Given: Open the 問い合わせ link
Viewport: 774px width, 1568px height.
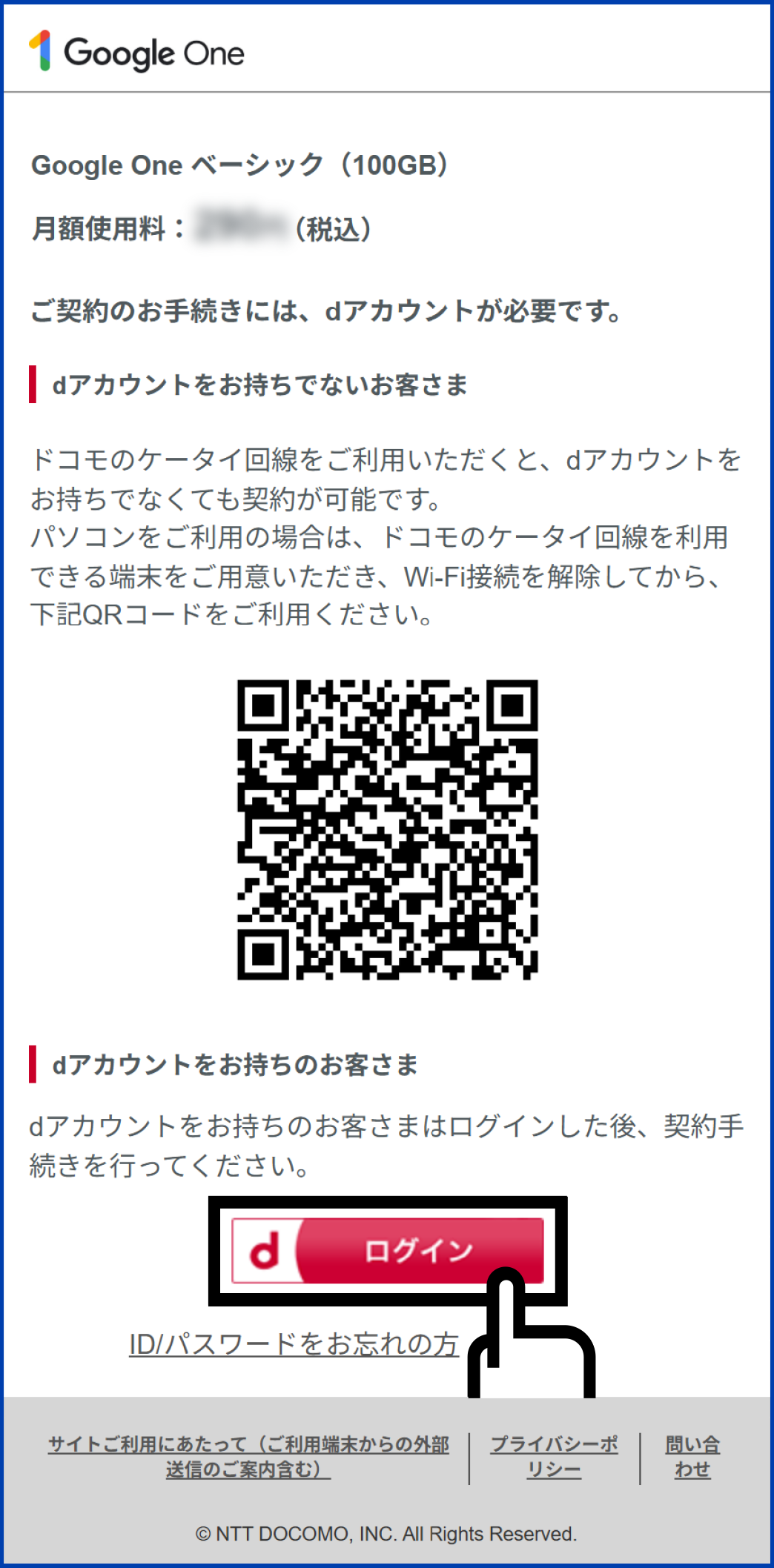Looking at the screenshot, I should pos(692,1456).
